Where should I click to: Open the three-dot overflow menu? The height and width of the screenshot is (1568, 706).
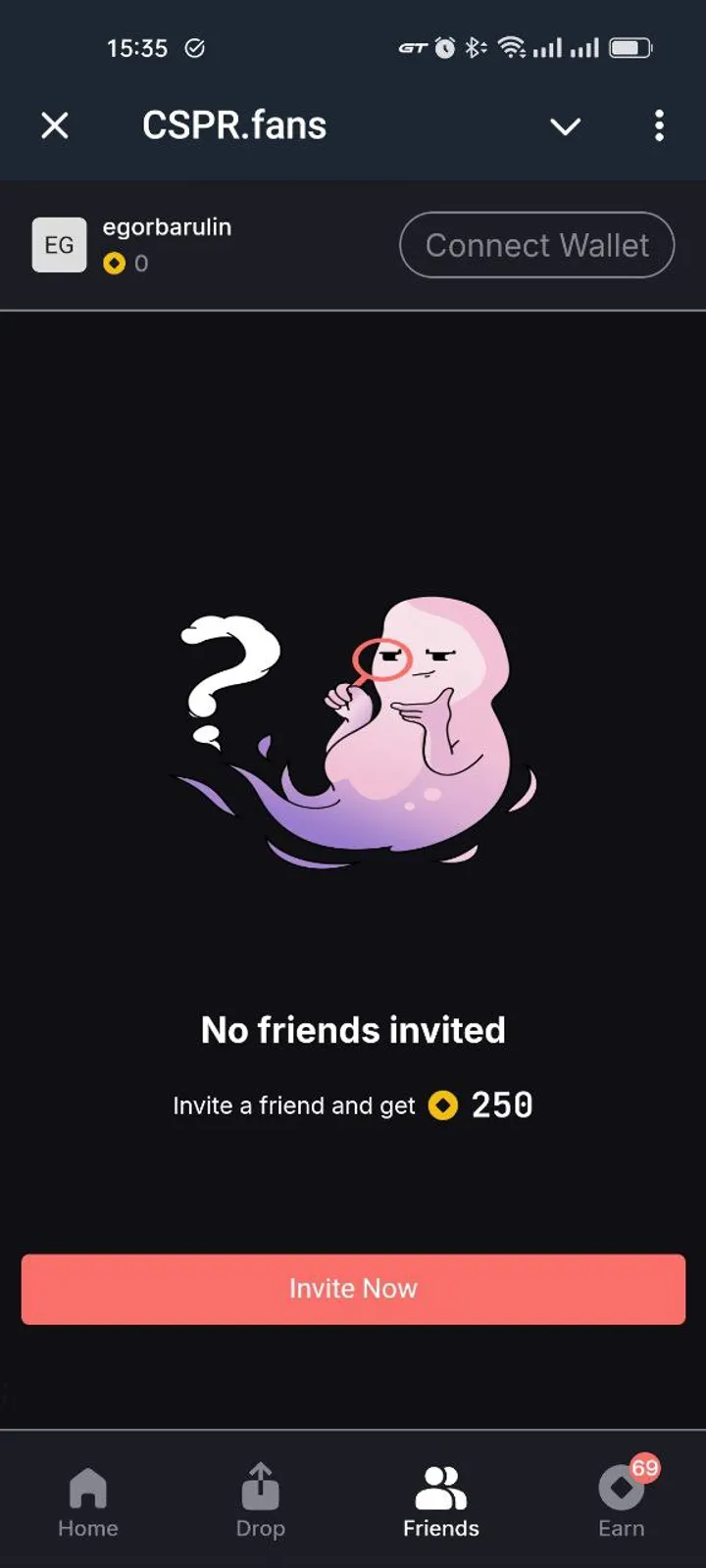pyautogui.click(x=659, y=125)
